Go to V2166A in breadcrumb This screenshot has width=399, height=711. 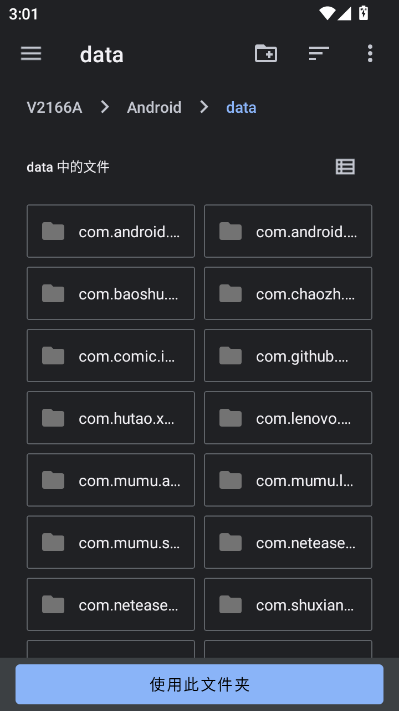54,107
